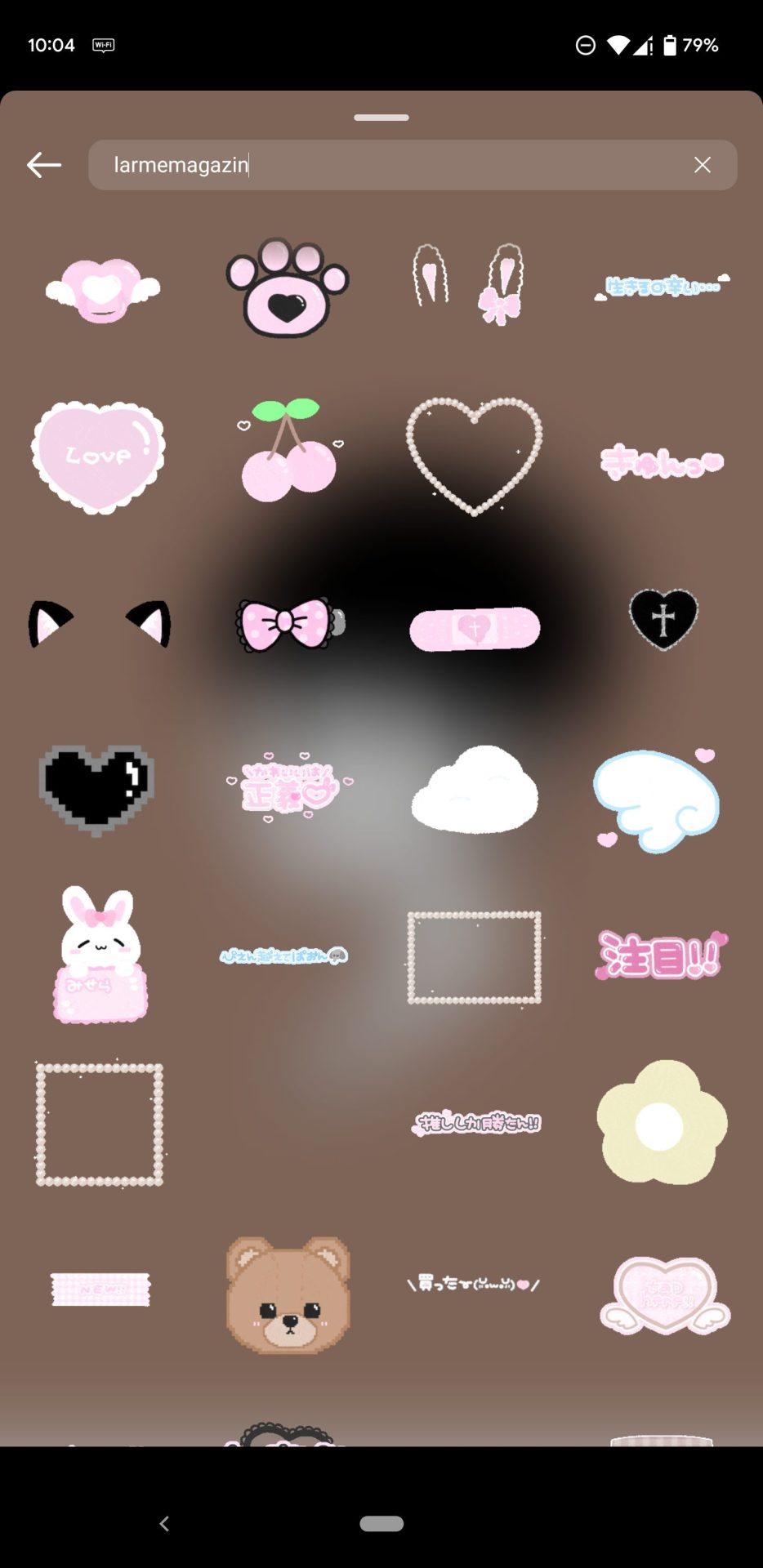Pick the pink cherries sticker
The image size is (763, 1568).
[289, 452]
